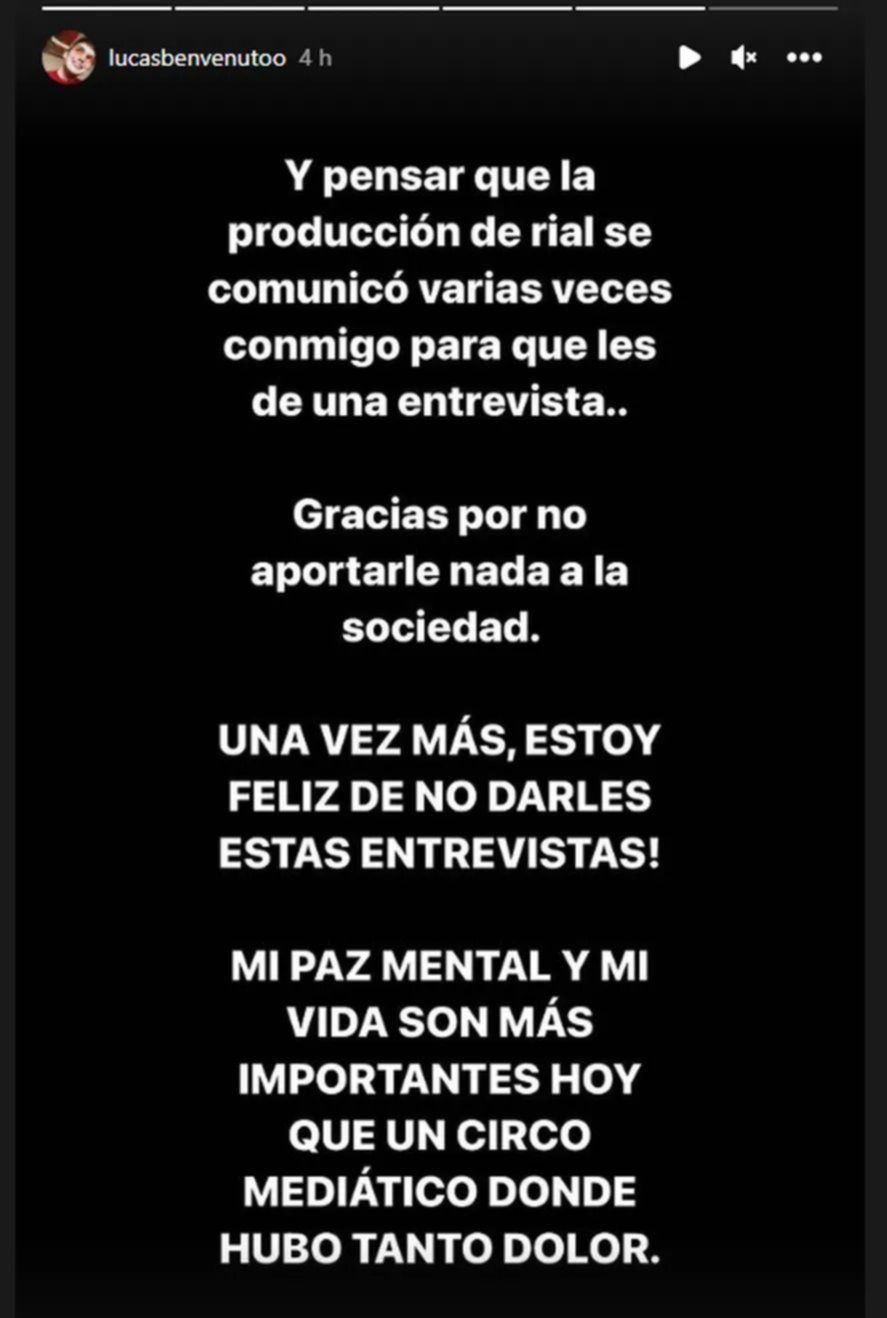Open the three-dot options menu
Viewport: 887px width, 1318px height.
(x=804, y=58)
